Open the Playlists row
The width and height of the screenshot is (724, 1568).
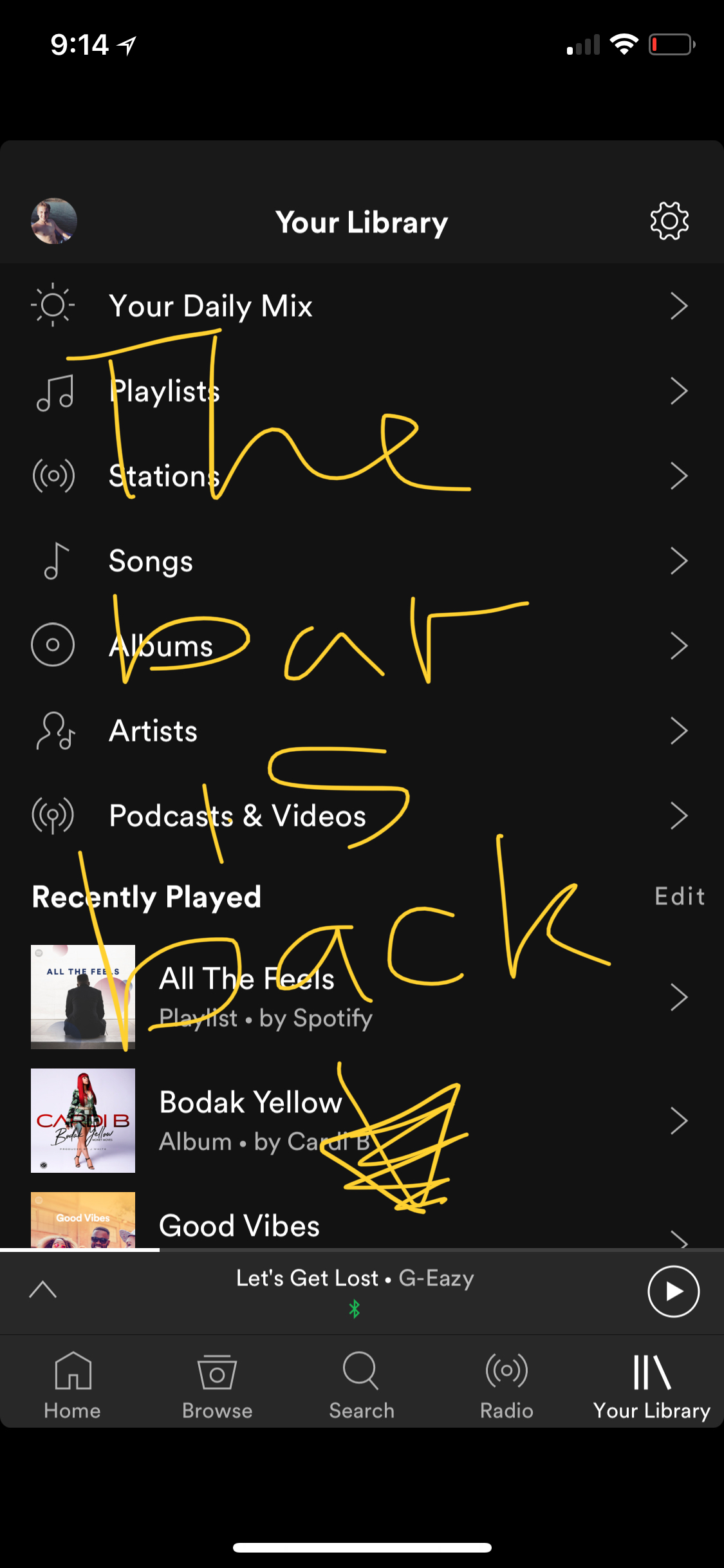(x=362, y=391)
